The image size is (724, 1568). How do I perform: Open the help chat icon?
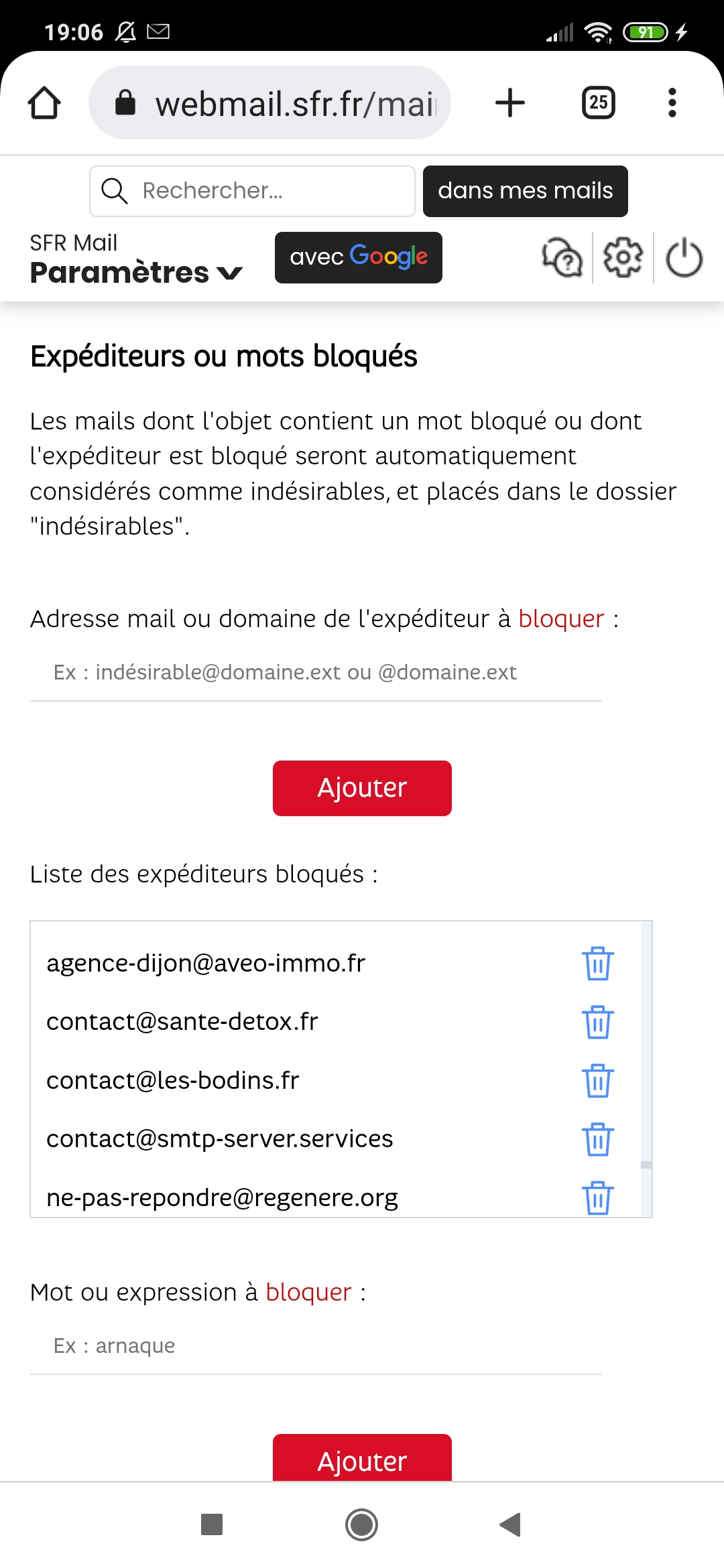(562, 258)
